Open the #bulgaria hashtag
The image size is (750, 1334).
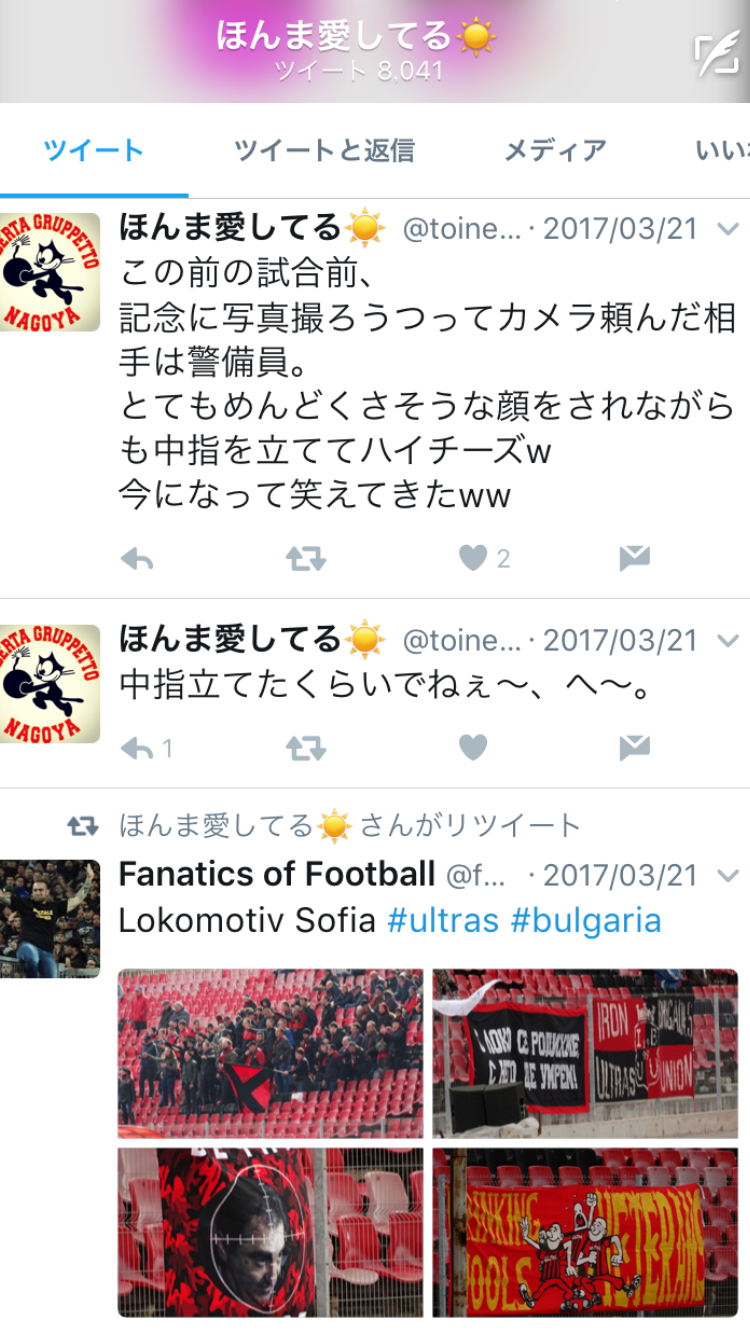tap(586, 920)
